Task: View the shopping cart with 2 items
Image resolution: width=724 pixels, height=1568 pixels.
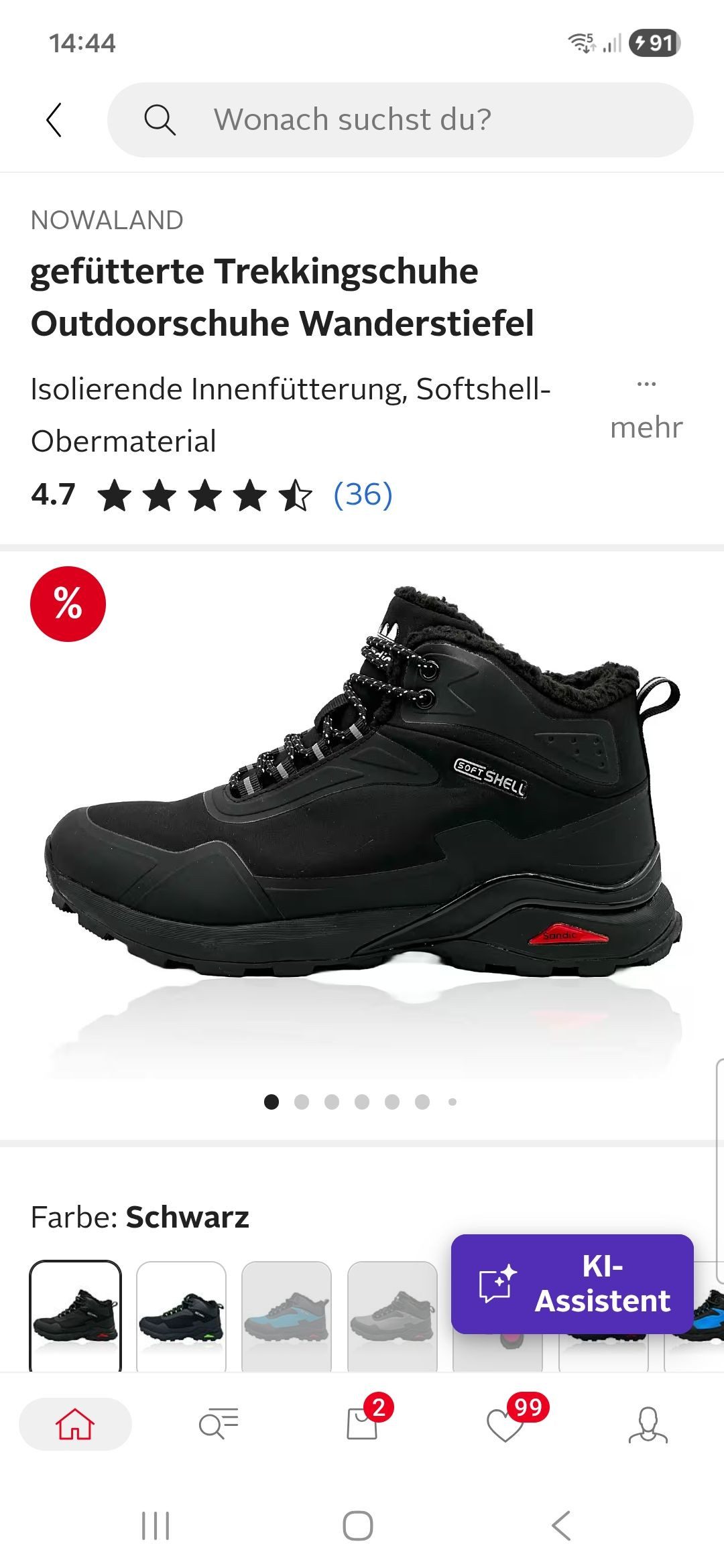Action: pos(363,1424)
